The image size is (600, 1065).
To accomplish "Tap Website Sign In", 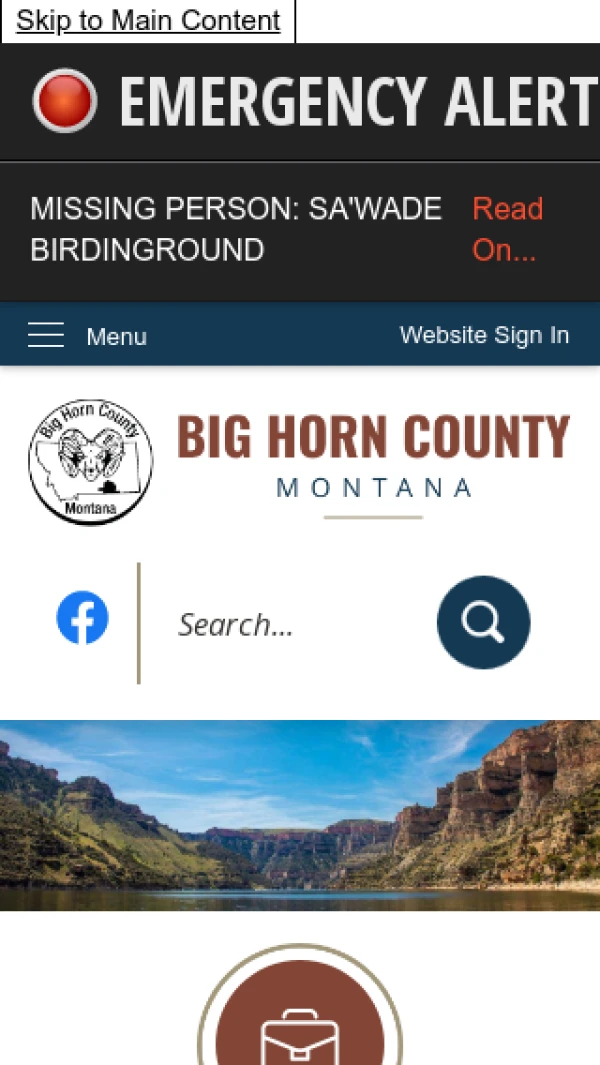I will 484,335.
